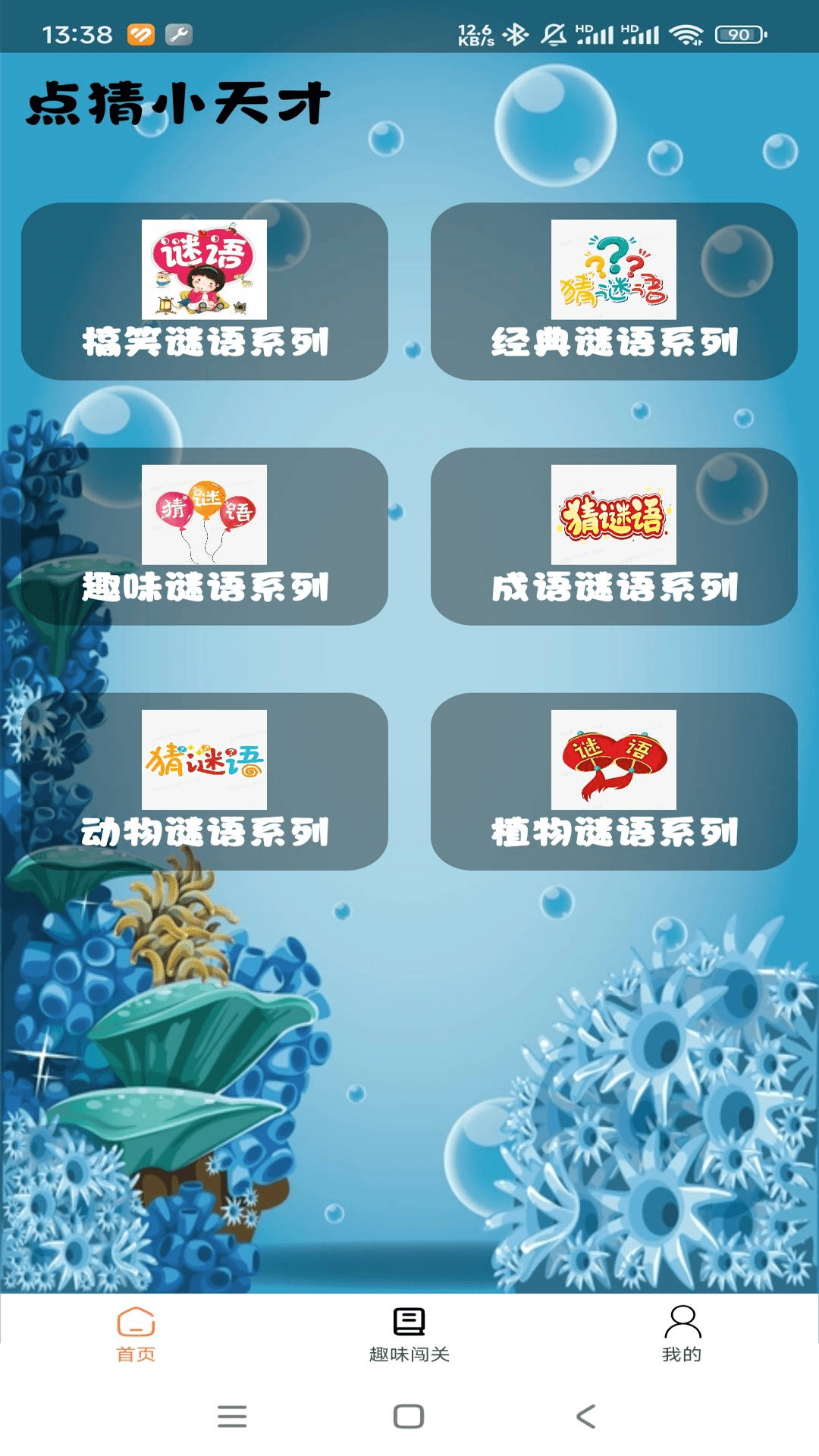This screenshot has width=819, height=1456.
Task: Open the 搞笑谜语系列 card
Action: [205, 291]
